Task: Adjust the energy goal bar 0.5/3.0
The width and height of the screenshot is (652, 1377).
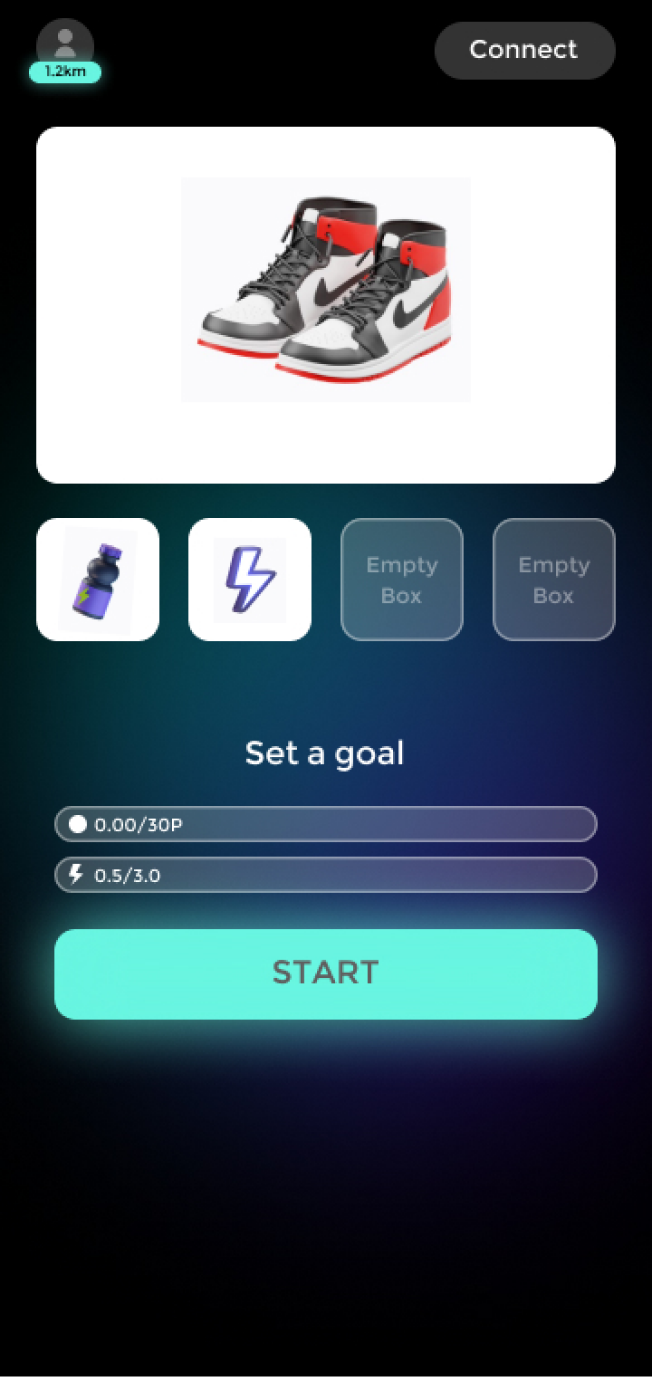Action: click(326, 875)
